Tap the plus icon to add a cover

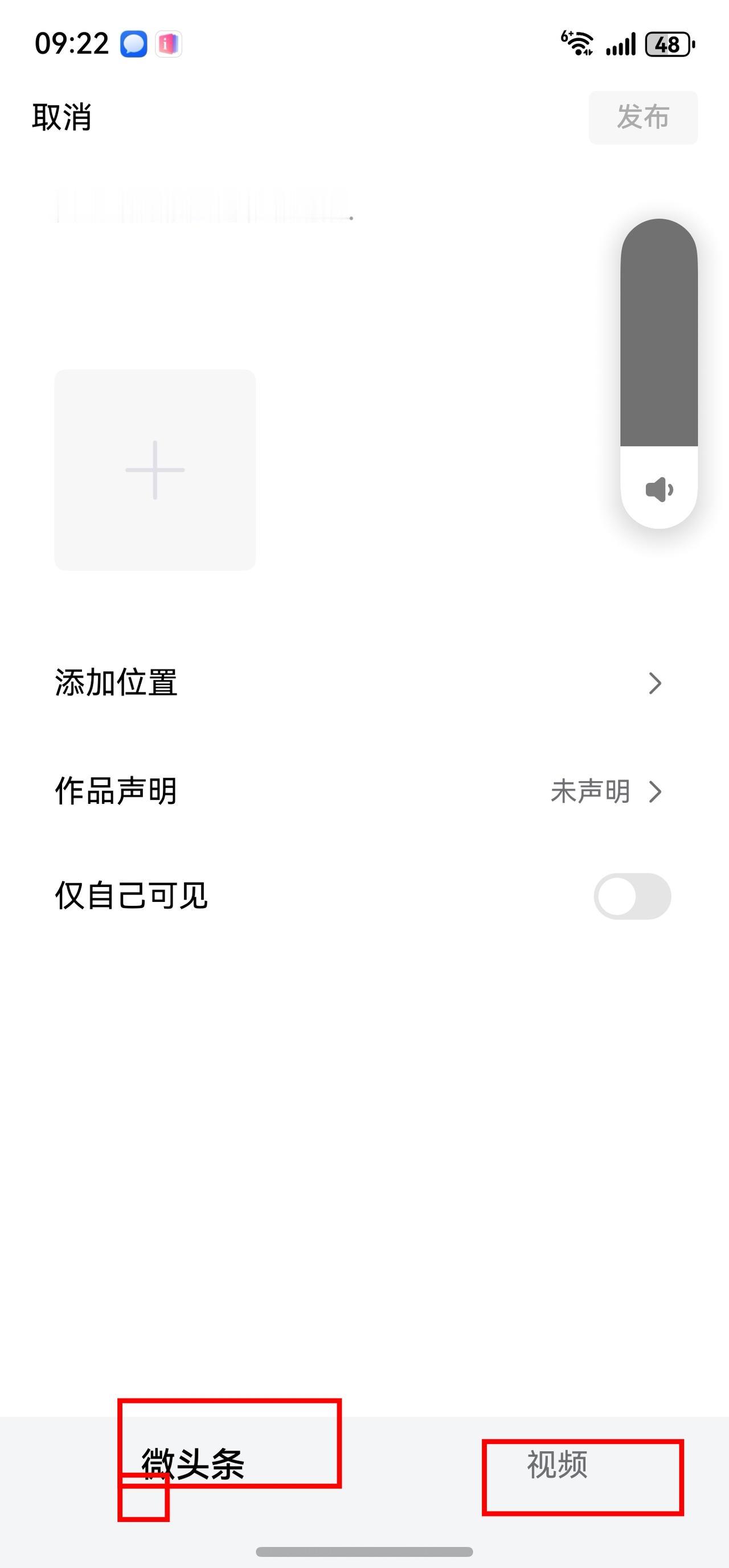[154, 469]
